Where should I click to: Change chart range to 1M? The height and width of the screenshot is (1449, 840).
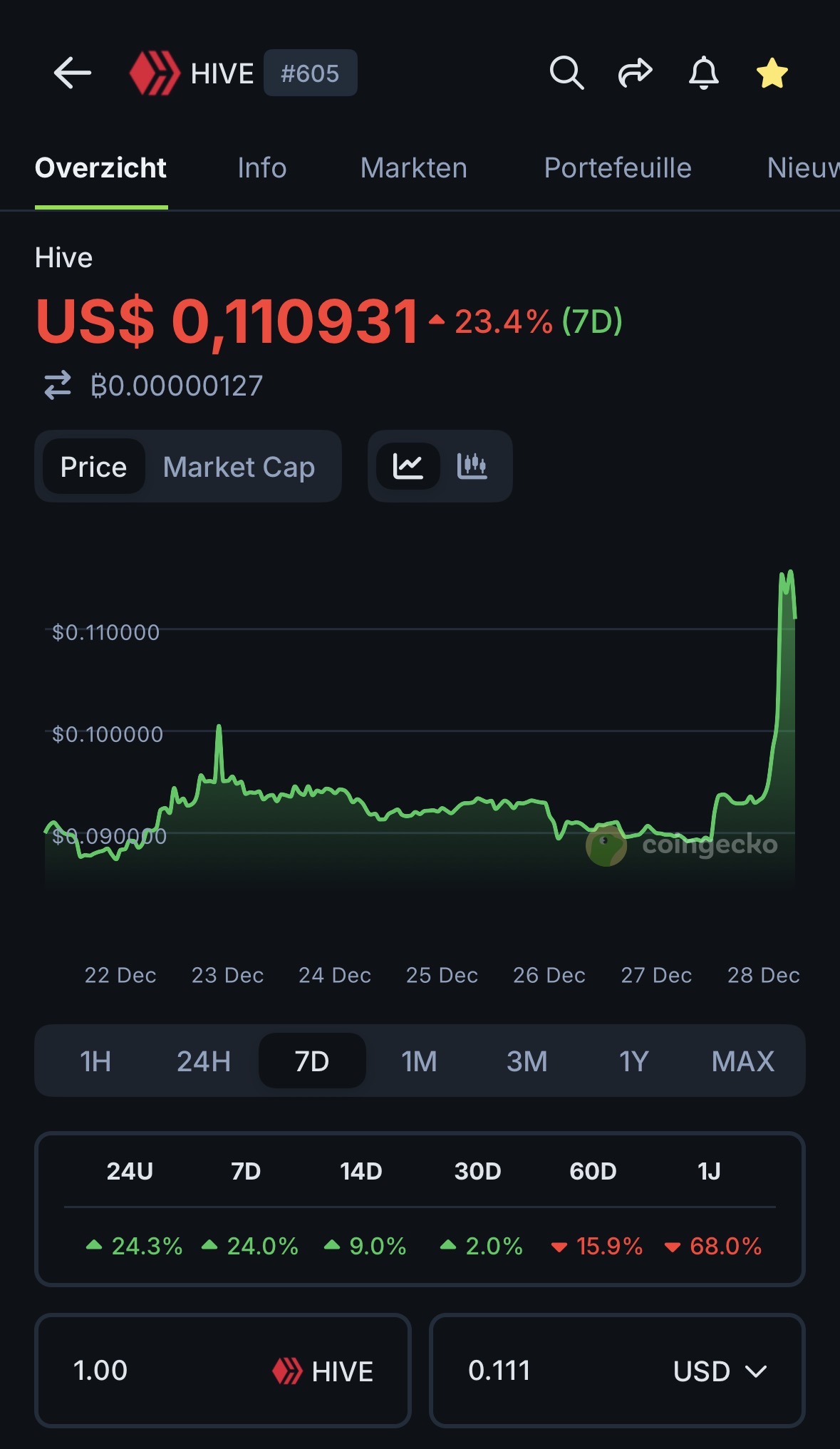(419, 1061)
